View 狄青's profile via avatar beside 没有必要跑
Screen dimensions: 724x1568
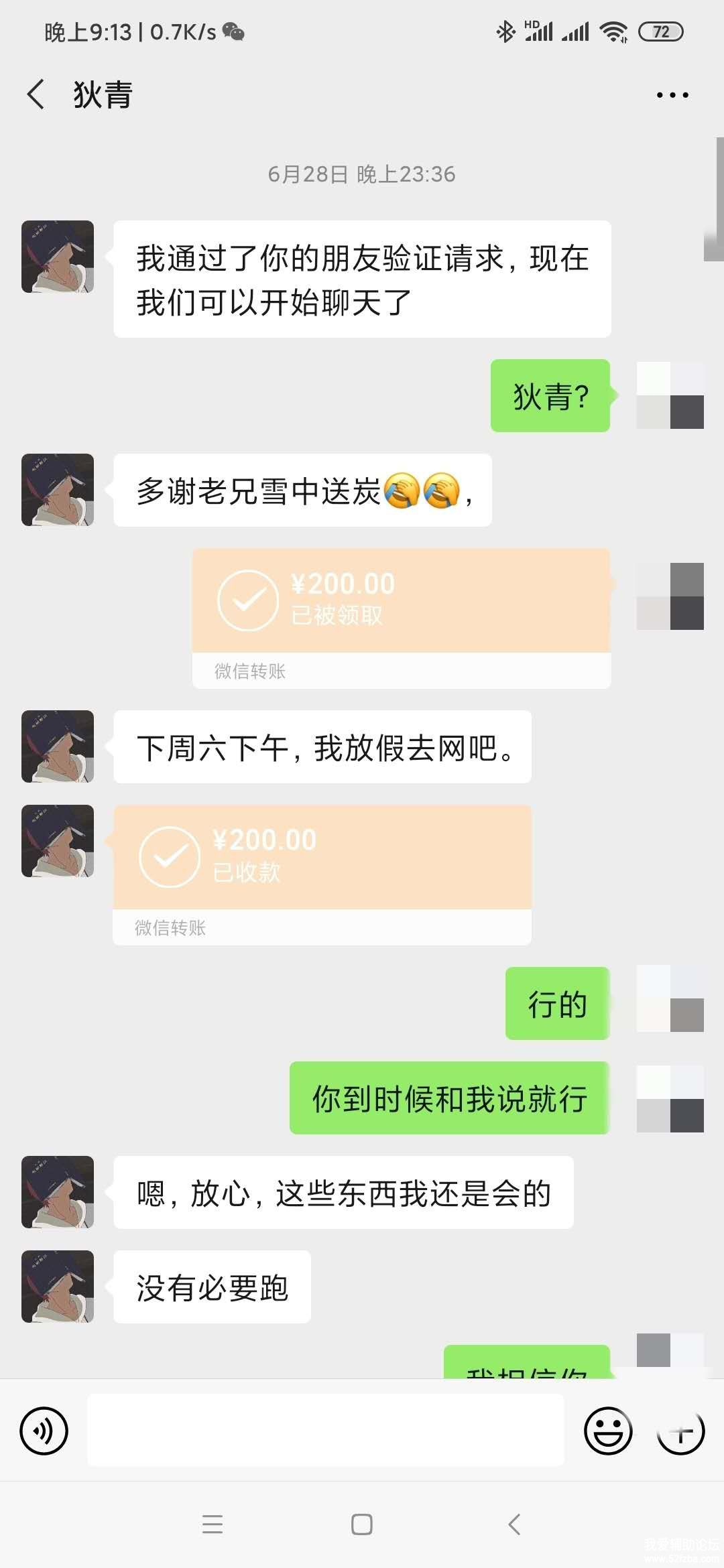pos(58,1286)
